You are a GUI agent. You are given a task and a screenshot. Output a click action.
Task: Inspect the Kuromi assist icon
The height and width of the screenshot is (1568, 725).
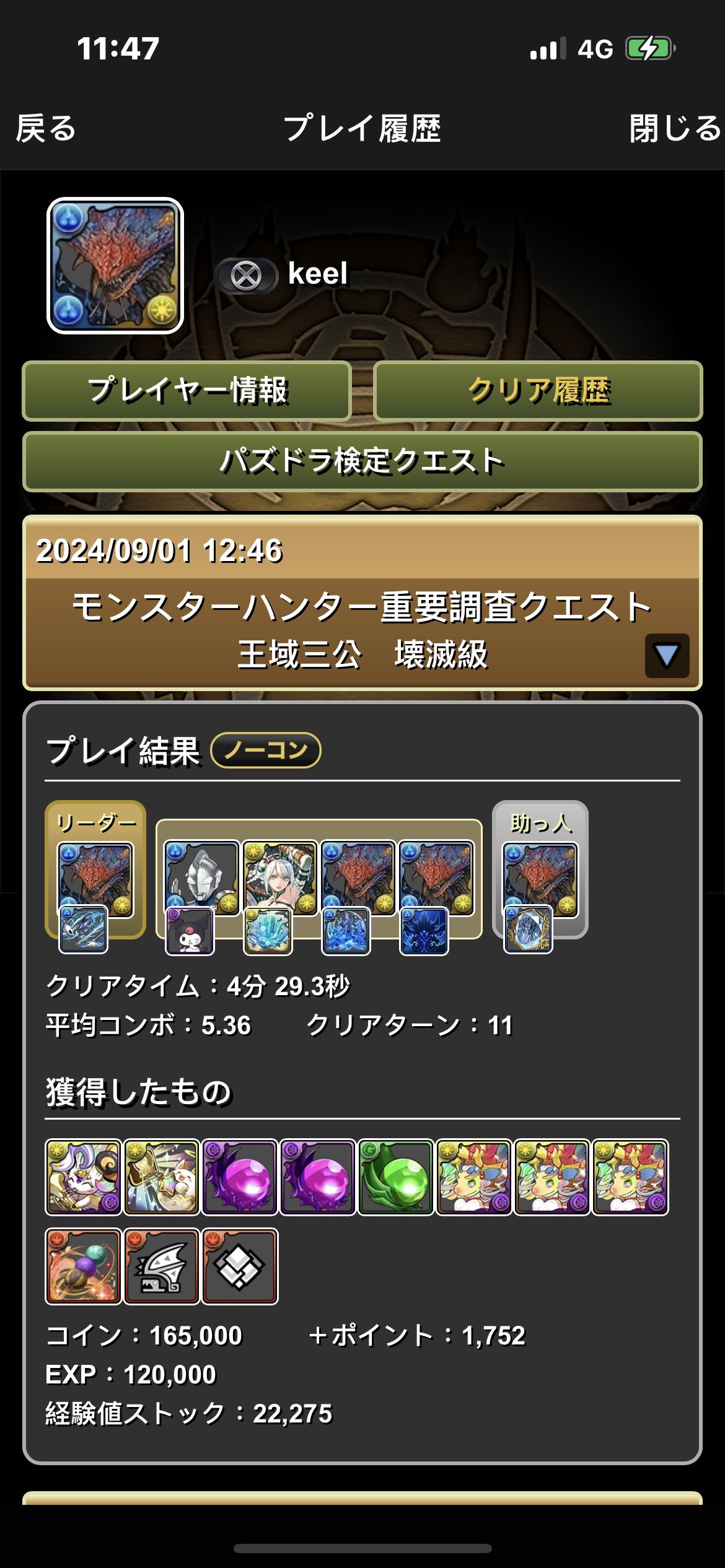[190, 930]
